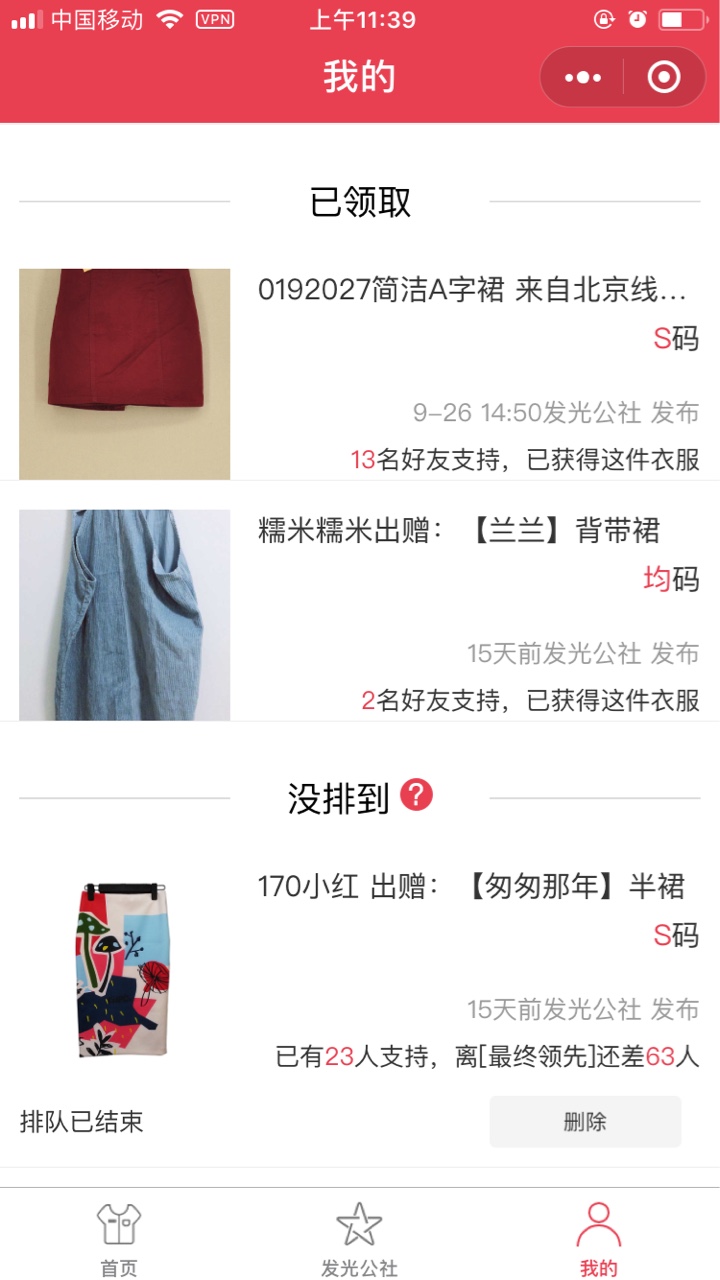Close the mini program with circle icon
This screenshot has height=1280, width=720.
click(664, 77)
